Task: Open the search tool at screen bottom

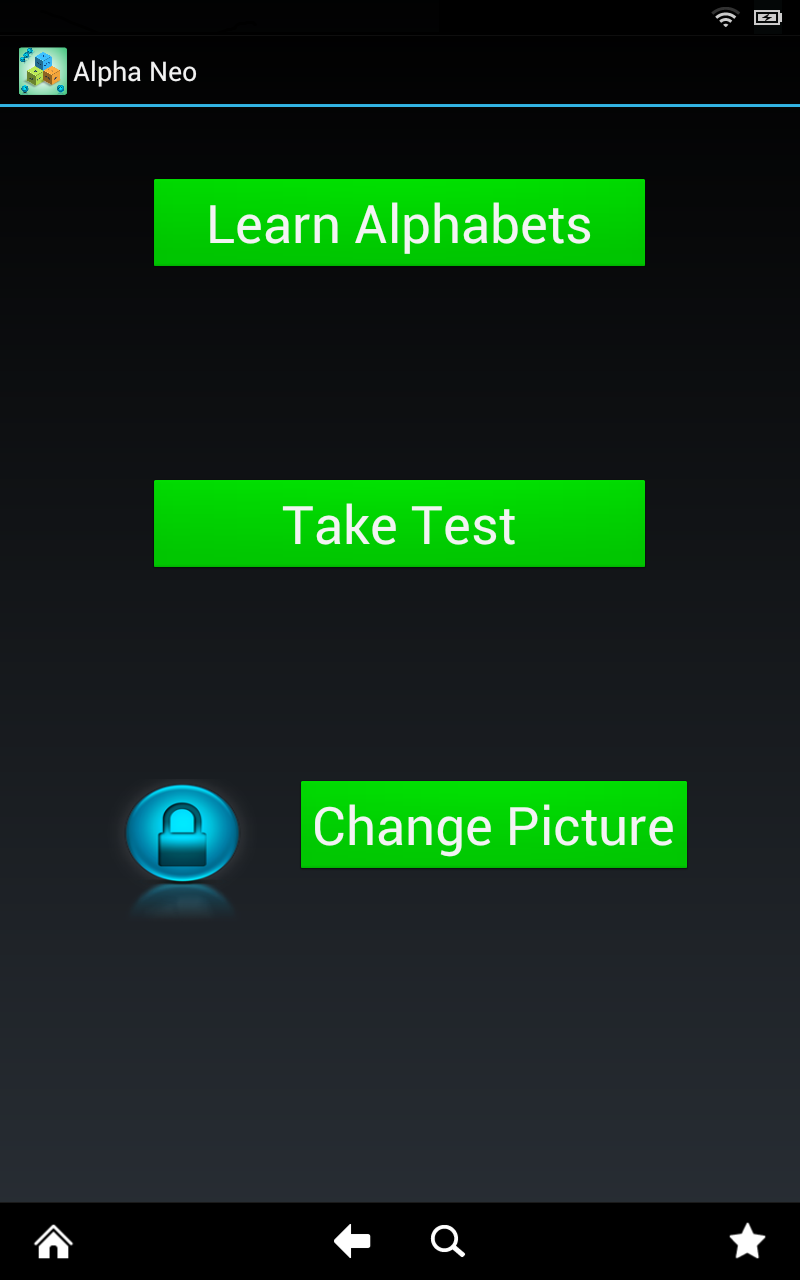Action: tap(447, 1241)
